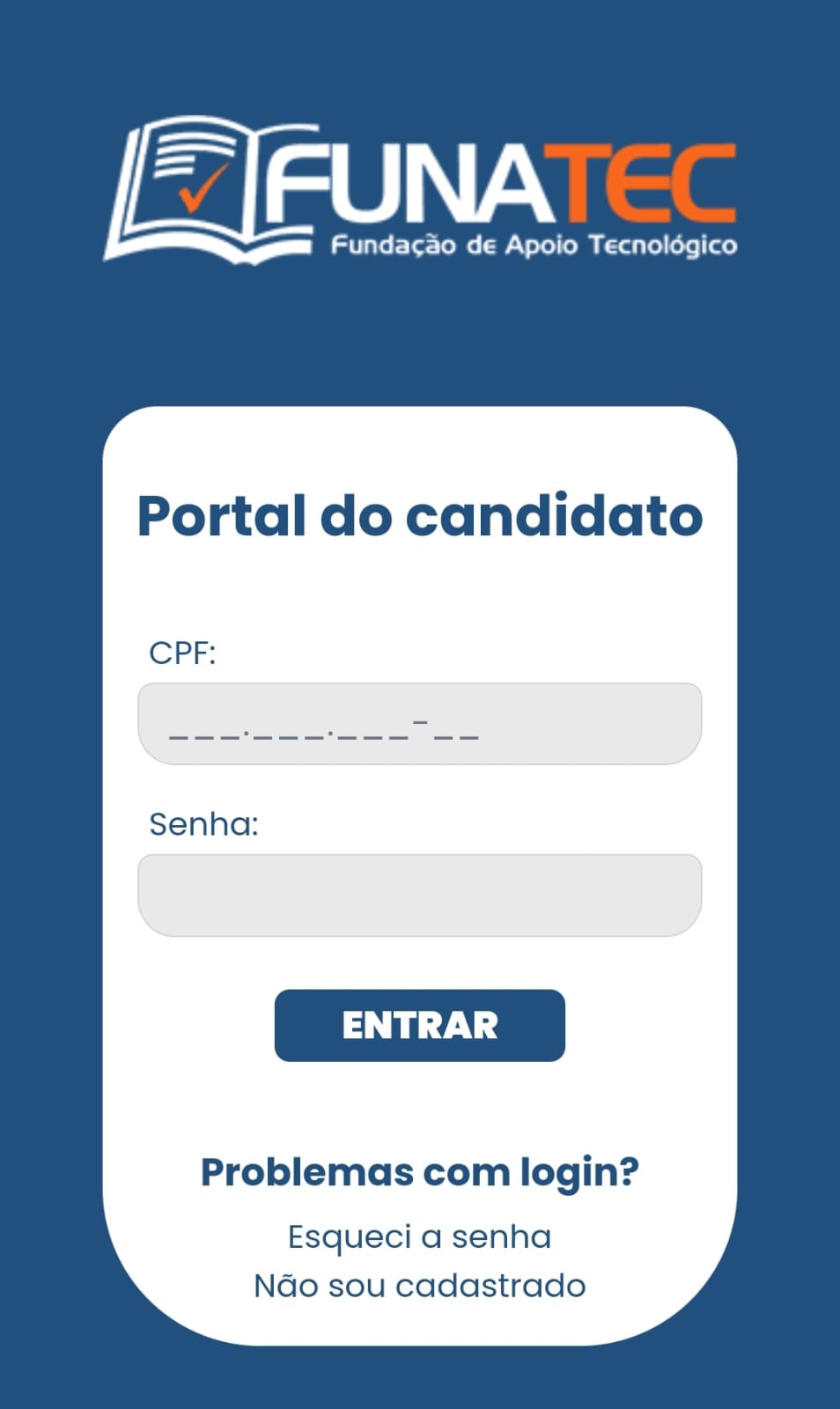Focus the Senha password field
Viewport: 840px width, 1409px height.
(x=420, y=895)
